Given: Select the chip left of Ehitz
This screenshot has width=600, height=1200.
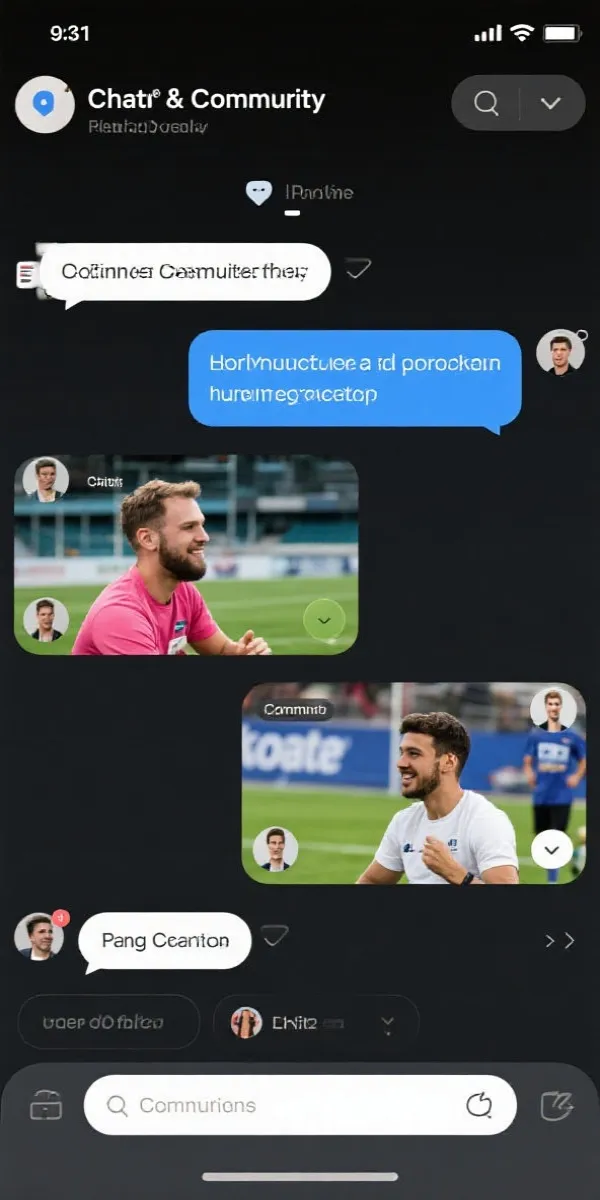Looking at the screenshot, I should pos(109,1022).
